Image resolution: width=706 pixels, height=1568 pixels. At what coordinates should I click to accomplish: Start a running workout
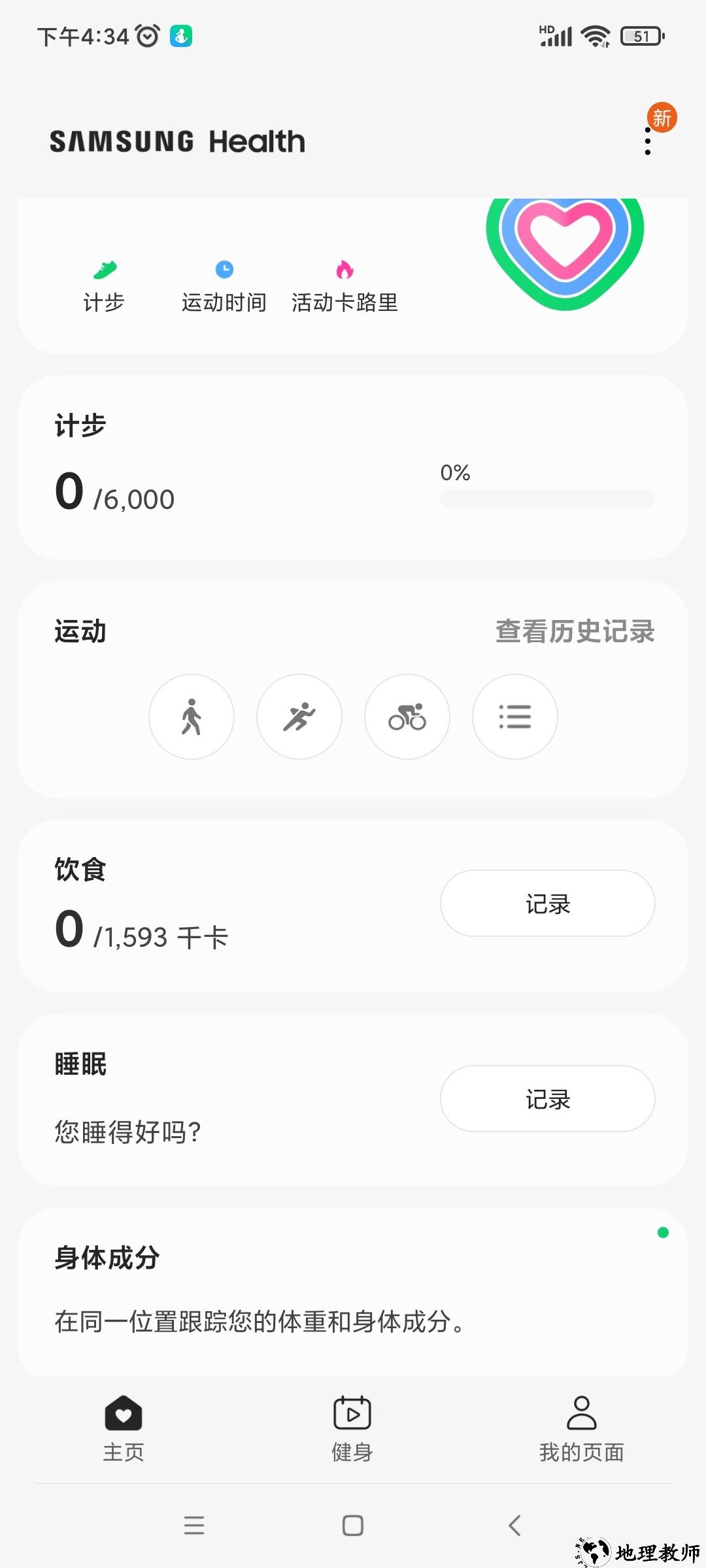[299, 717]
